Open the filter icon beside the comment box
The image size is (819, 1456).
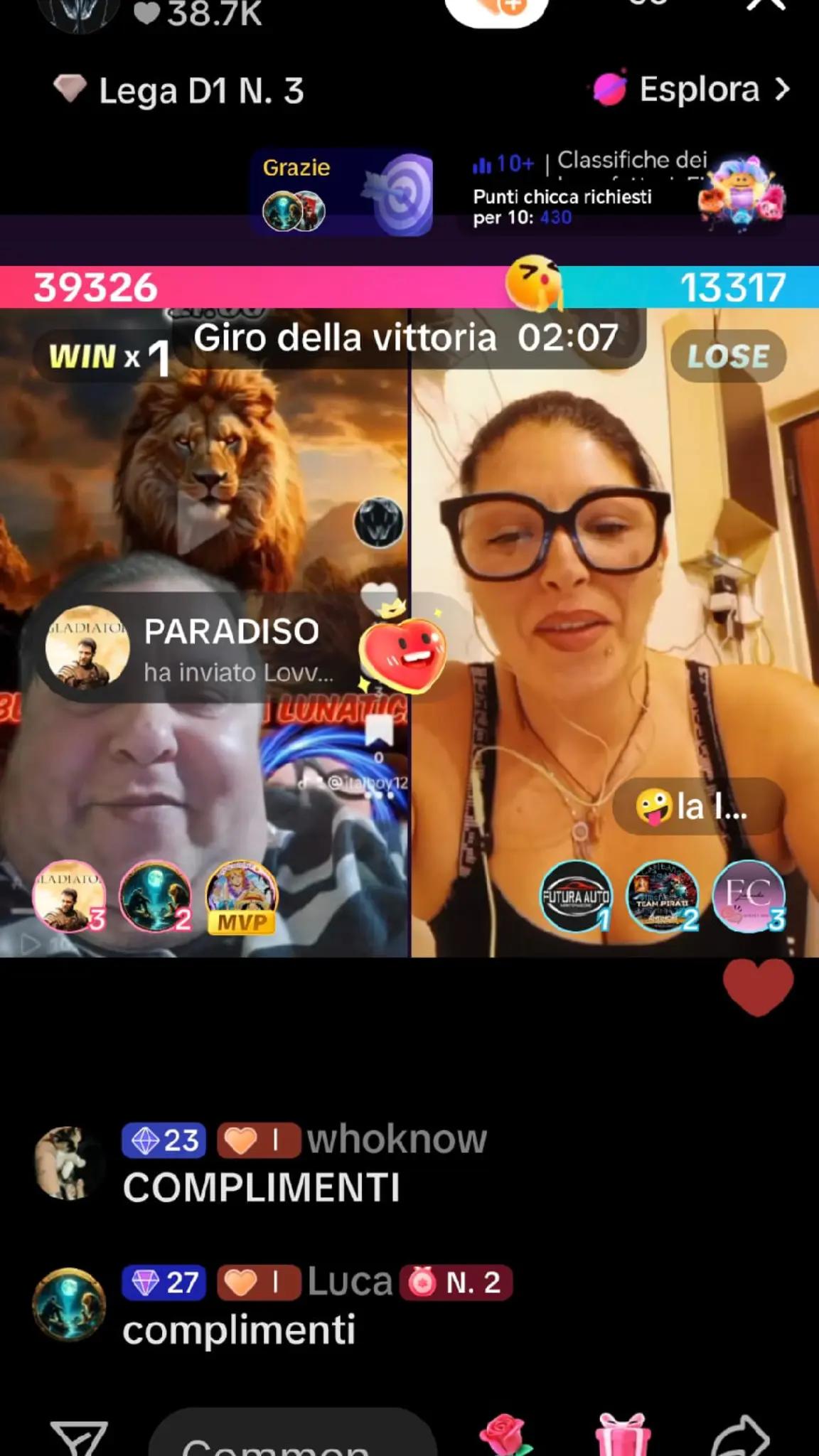tap(78, 1438)
